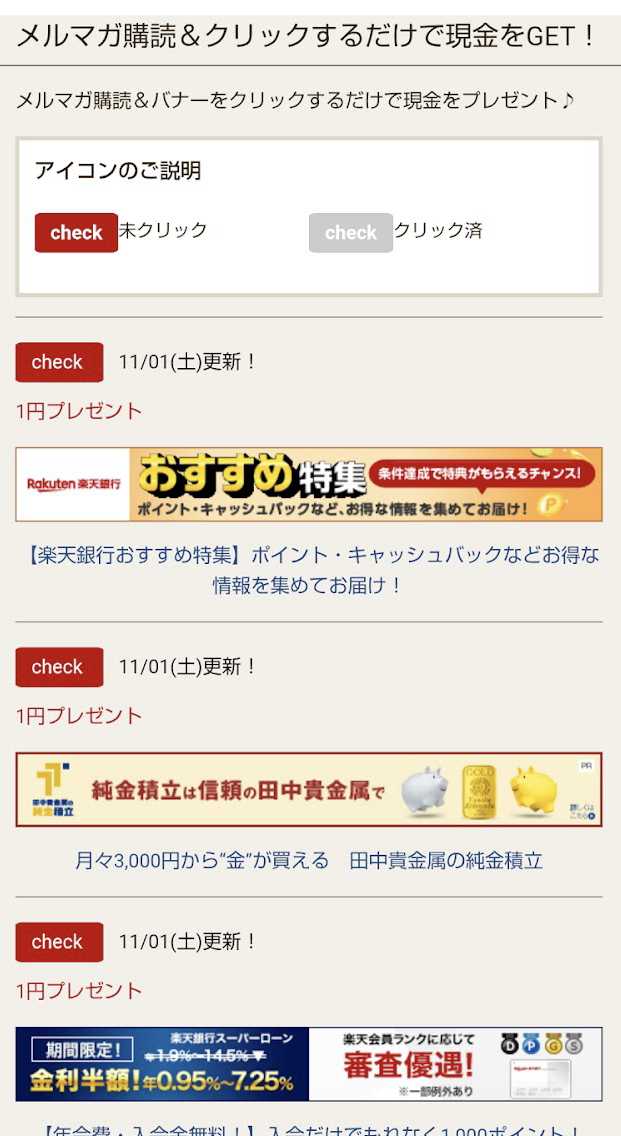Open the 【年会費・入会金無料！】 text link
The image size is (621, 1136).
[309, 1130]
